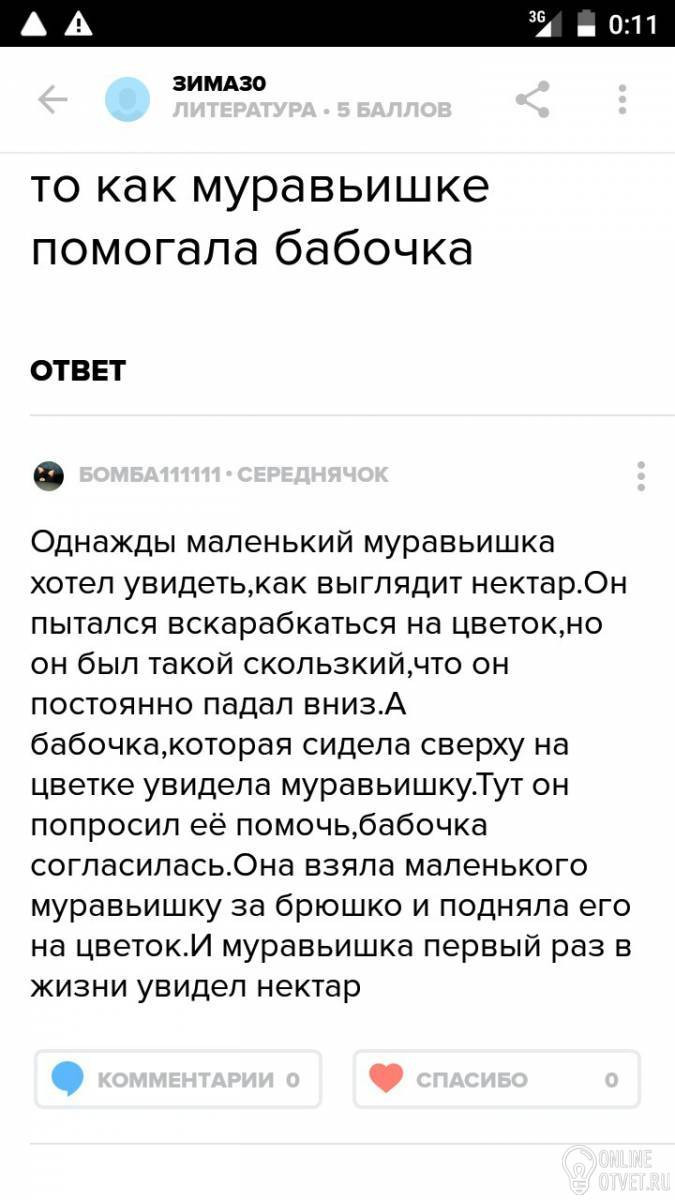The width and height of the screenshot is (675, 1200).
Task: Open the Комментарии button
Action: pyautogui.click(x=178, y=1079)
